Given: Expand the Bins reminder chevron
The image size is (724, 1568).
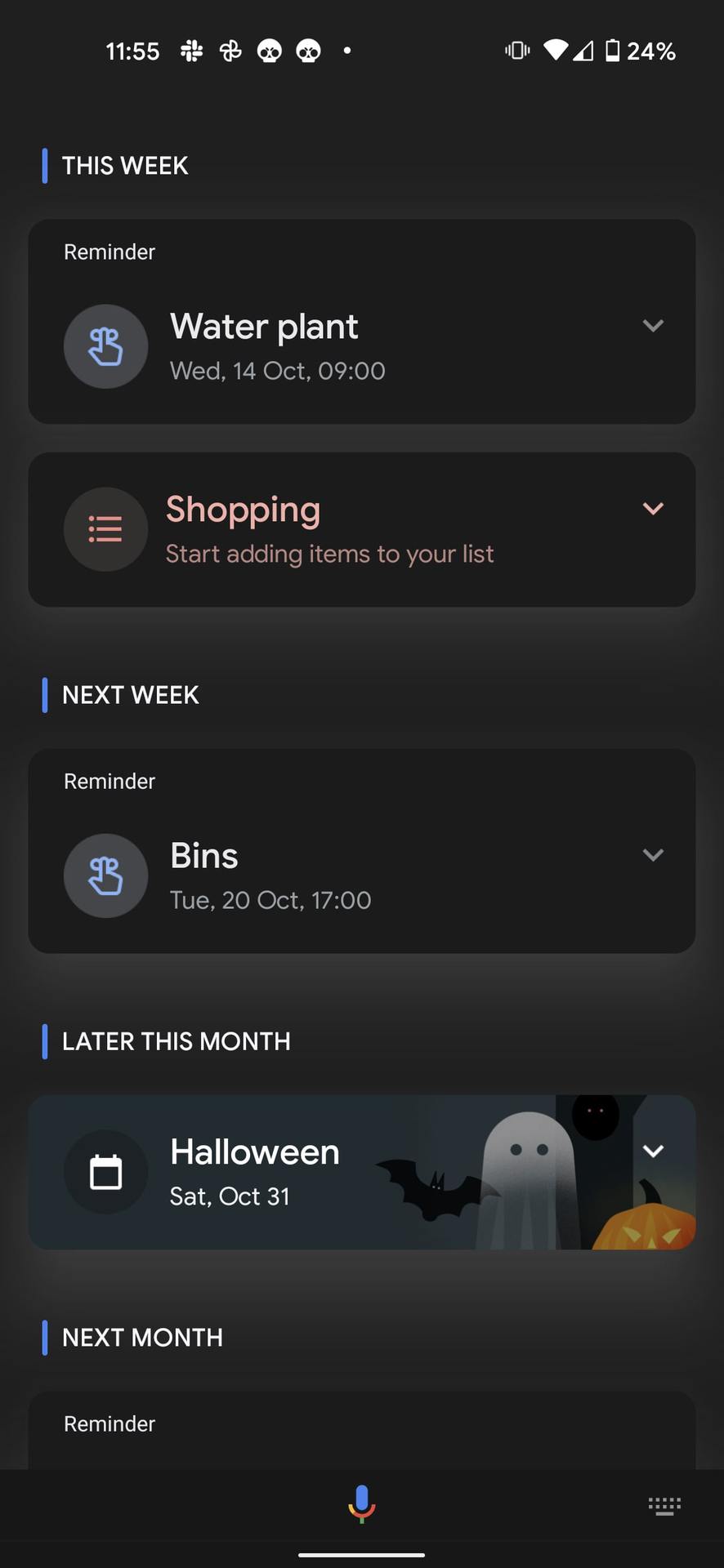Looking at the screenshot, I should click(x=652, y=855).
